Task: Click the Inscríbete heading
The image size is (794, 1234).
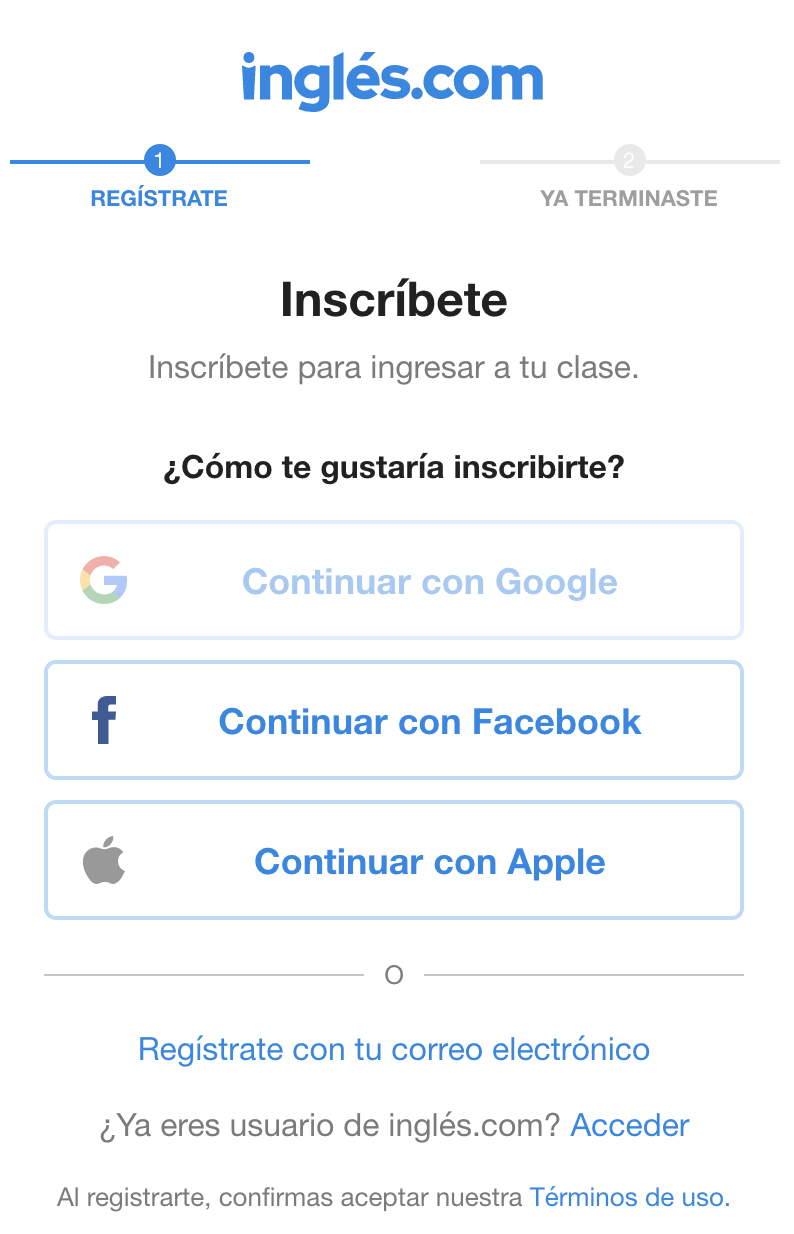Action: point(396,300)
